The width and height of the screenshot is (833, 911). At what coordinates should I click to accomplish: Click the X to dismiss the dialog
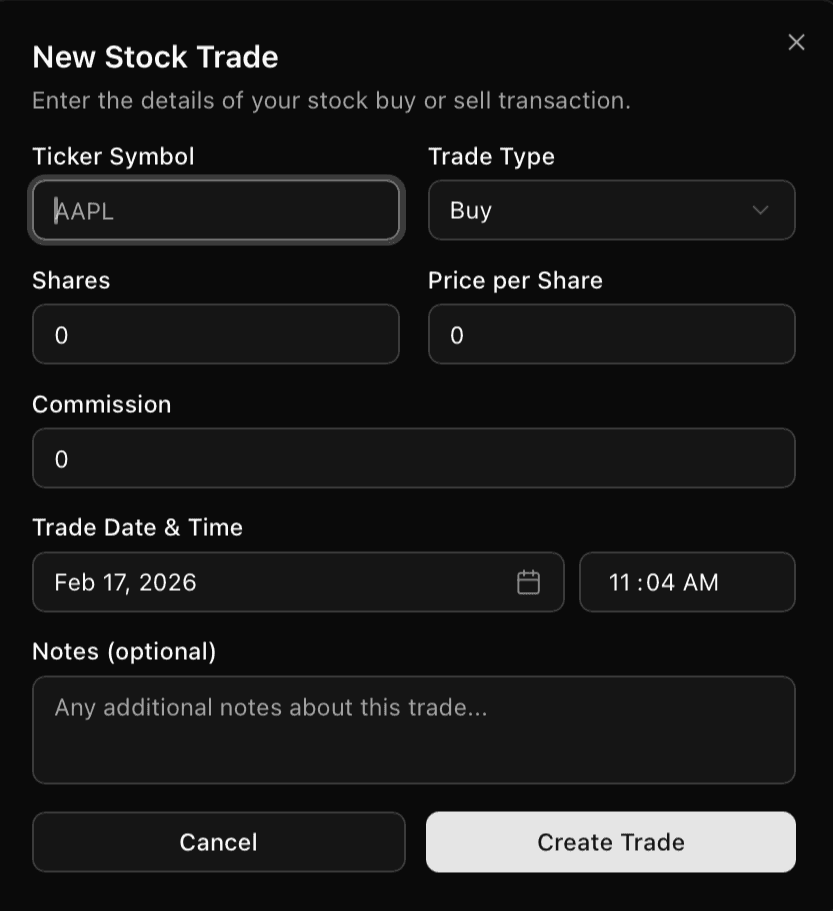[796, 42]
